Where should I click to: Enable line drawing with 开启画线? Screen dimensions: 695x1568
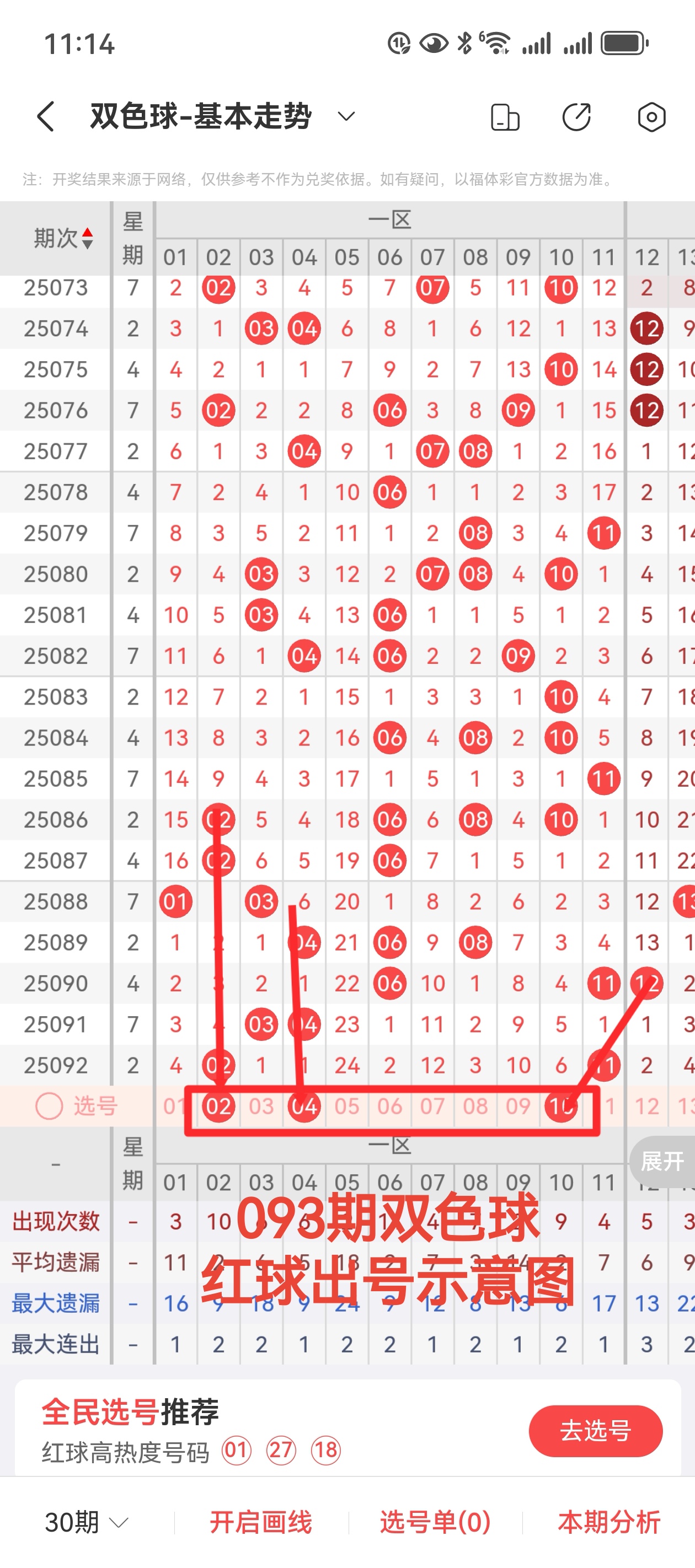click(261, 1523)
